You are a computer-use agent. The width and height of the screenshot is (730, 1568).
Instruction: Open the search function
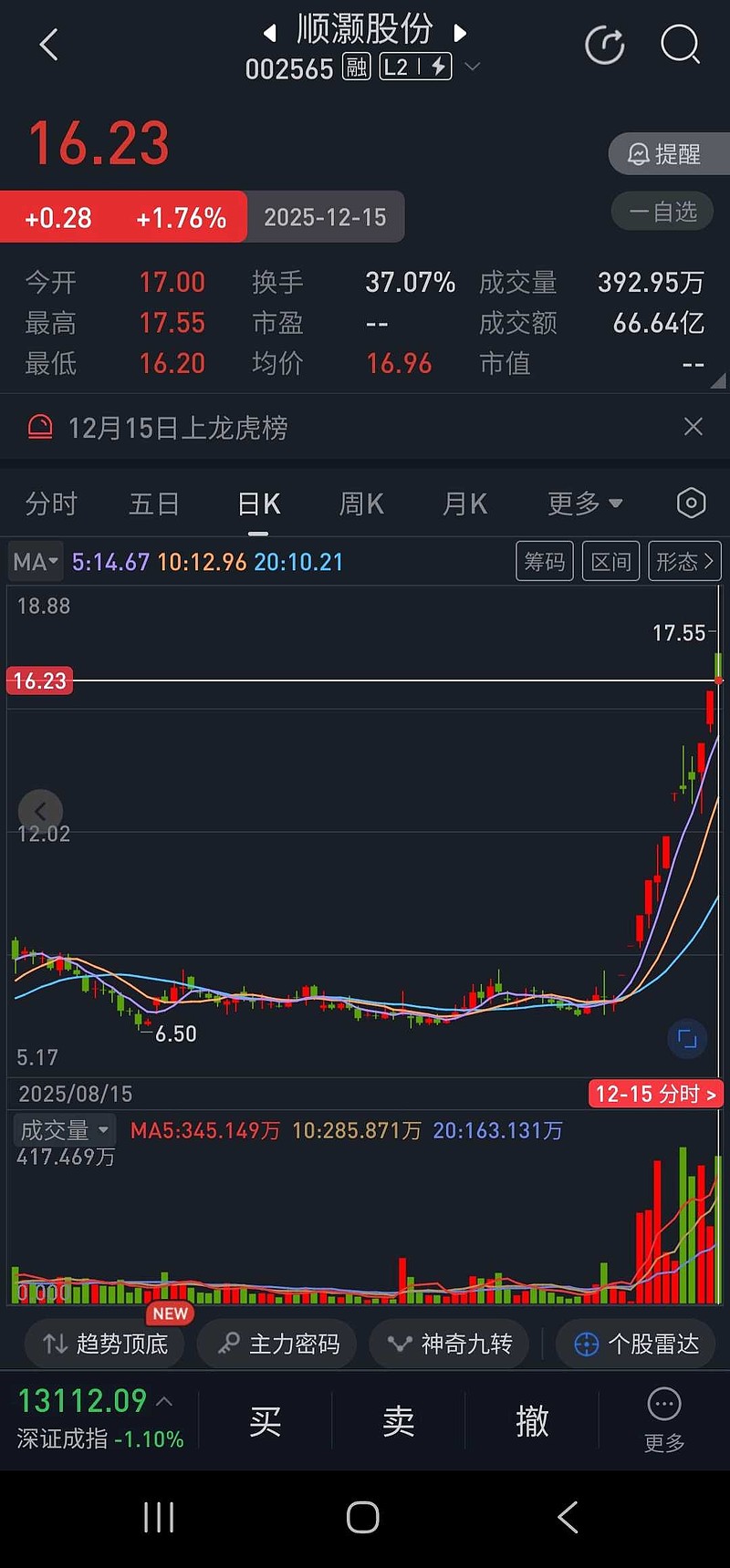(x=680, y=44)
